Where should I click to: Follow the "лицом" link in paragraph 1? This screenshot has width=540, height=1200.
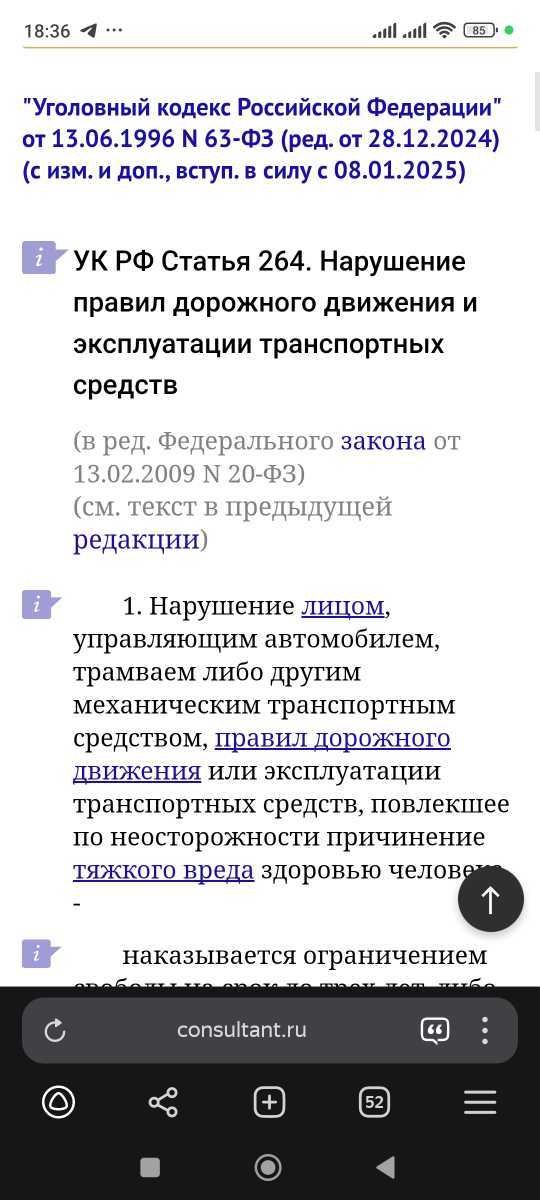tap(343, 606)
